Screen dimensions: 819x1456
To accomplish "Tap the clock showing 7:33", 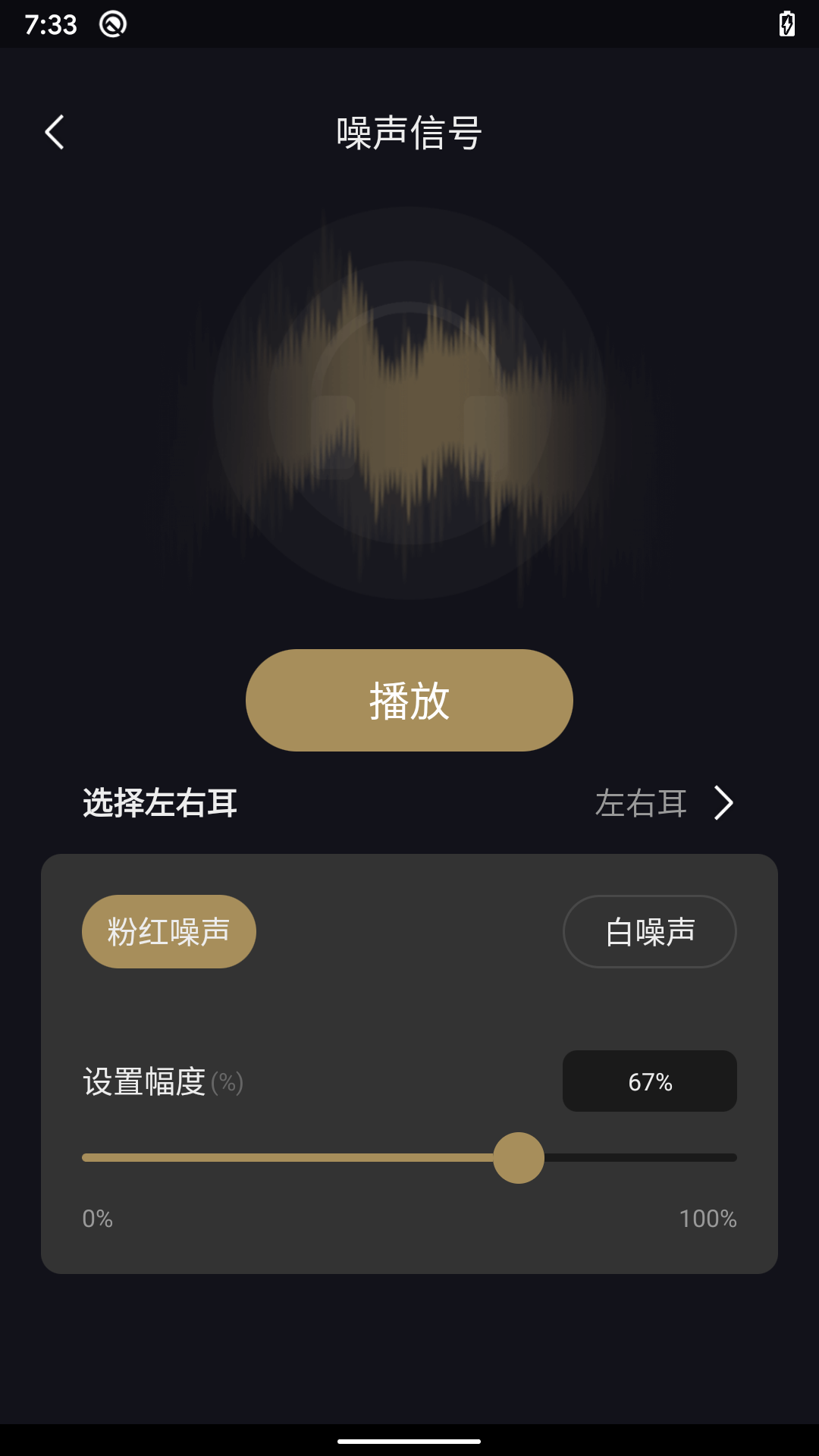I will click(50, 25).
